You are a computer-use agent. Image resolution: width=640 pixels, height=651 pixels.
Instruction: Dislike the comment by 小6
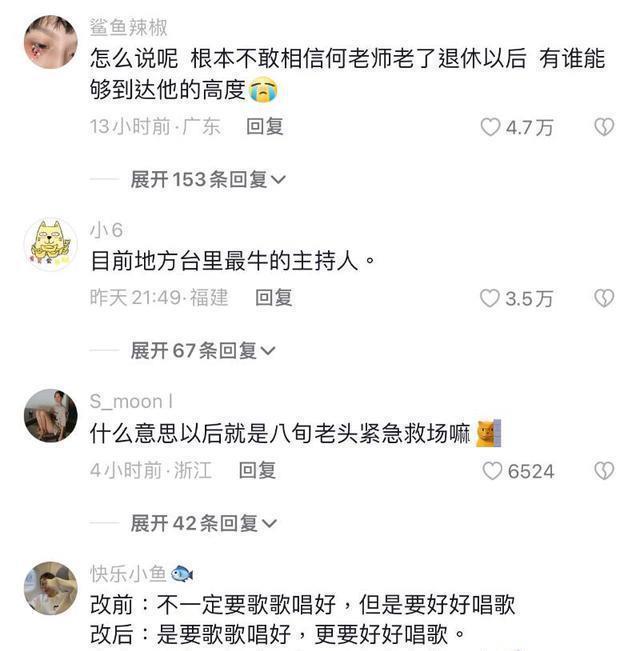point(603,298)
